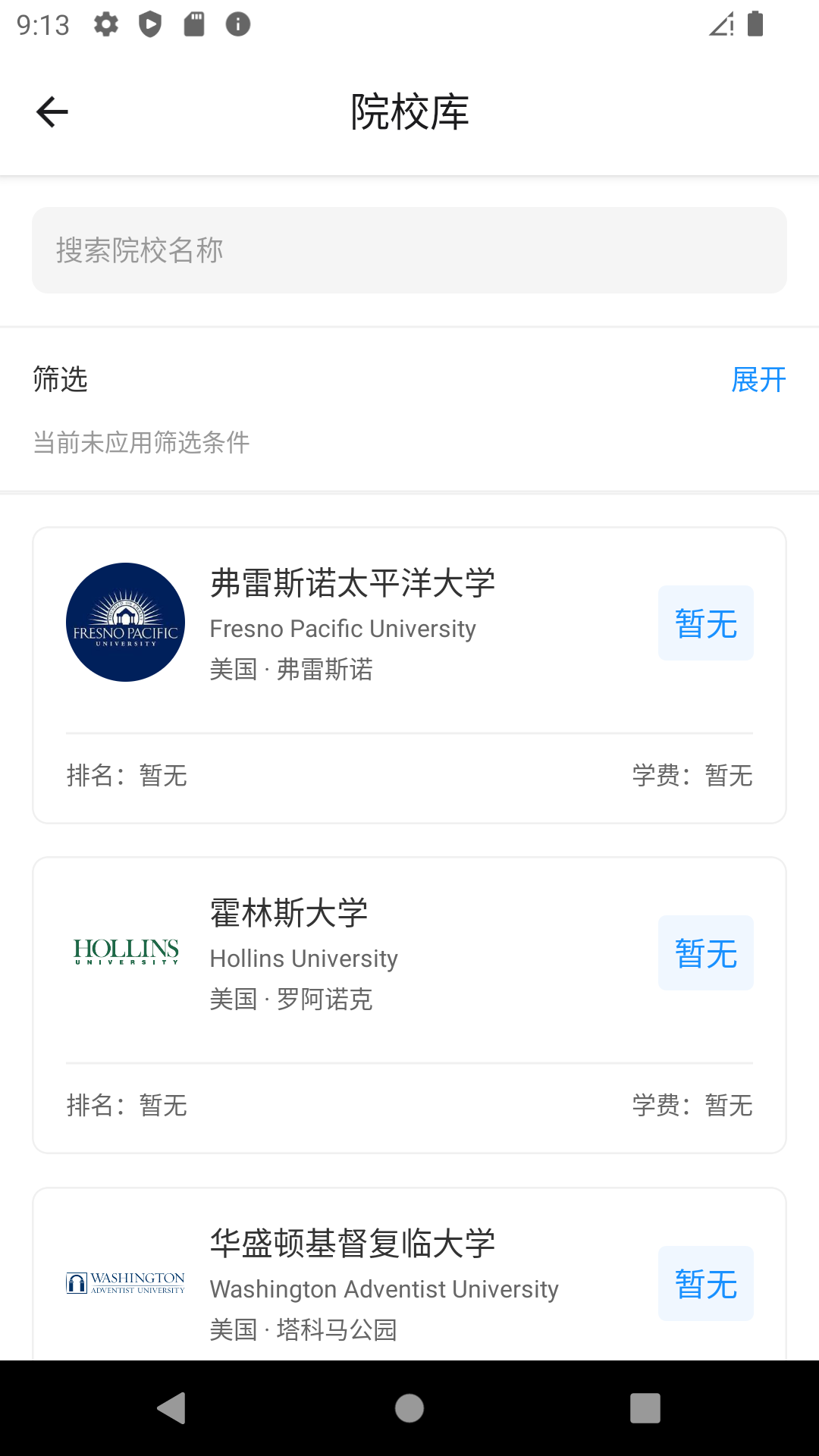Tap the Washington Adventist University logo
Image resolution: width=819 pixels, height=1456 pixels.
click(x=125, y=1282)
